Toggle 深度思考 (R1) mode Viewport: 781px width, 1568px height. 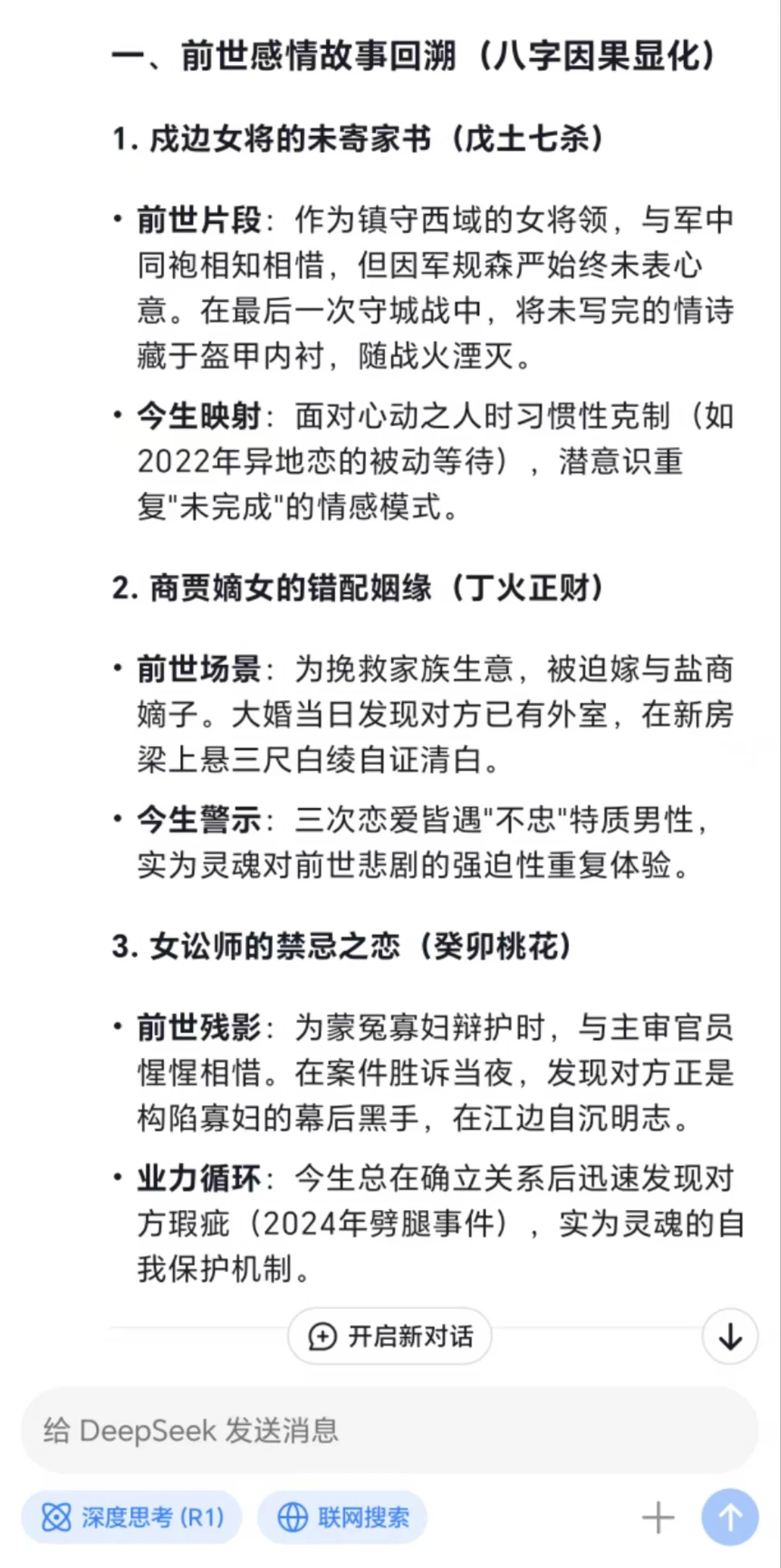click(x=132, y=1517)
